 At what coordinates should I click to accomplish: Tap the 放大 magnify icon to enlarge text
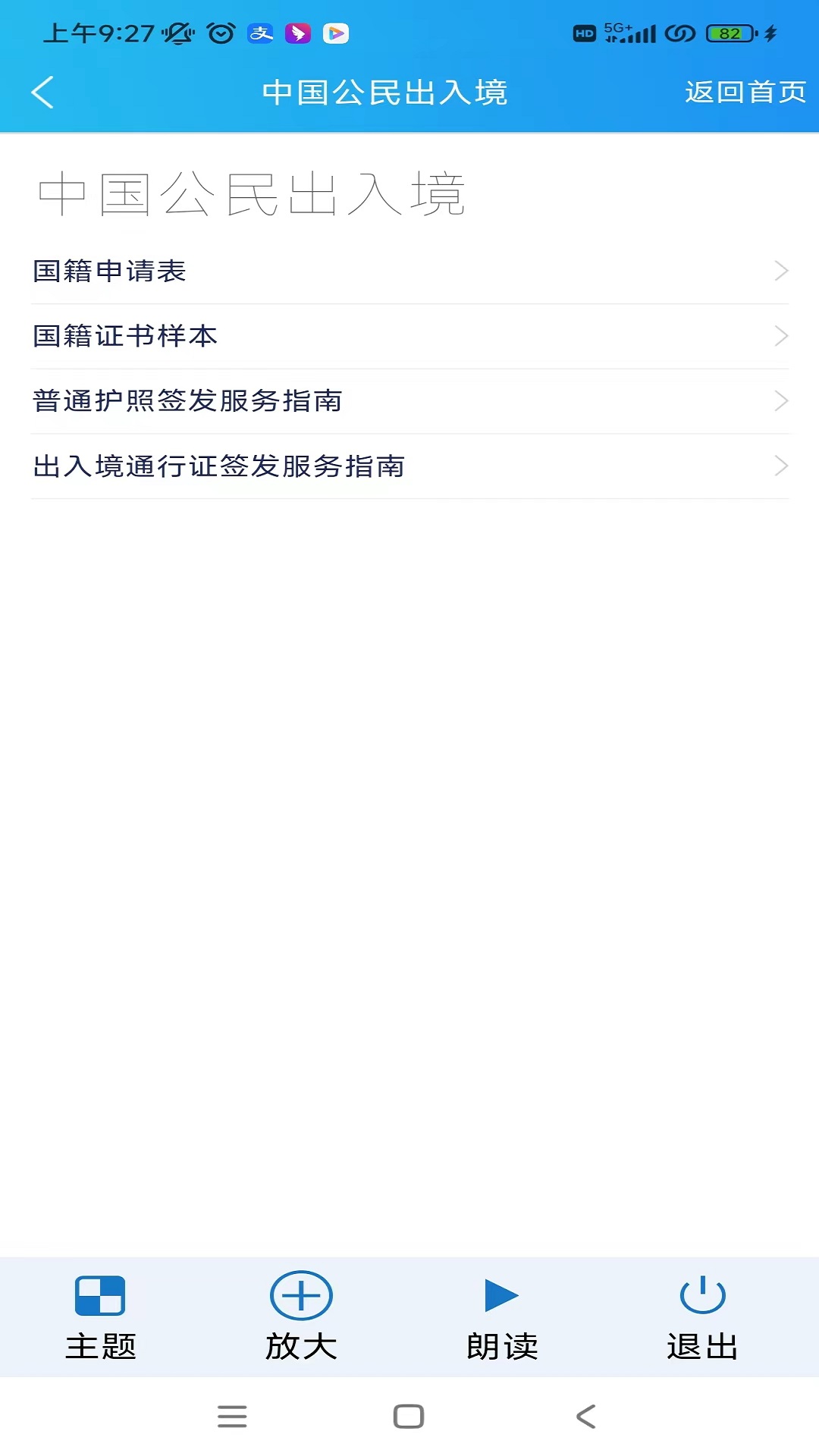click(x=300, y=1295)
